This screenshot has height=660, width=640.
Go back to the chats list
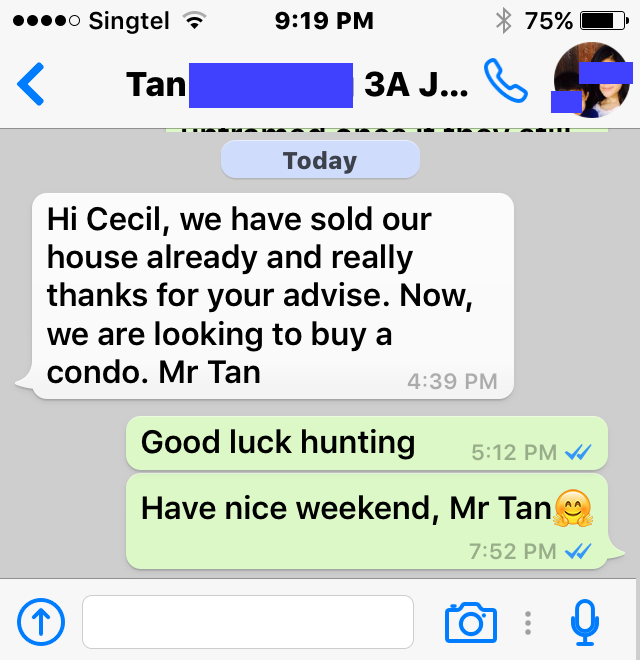(31, 84)
